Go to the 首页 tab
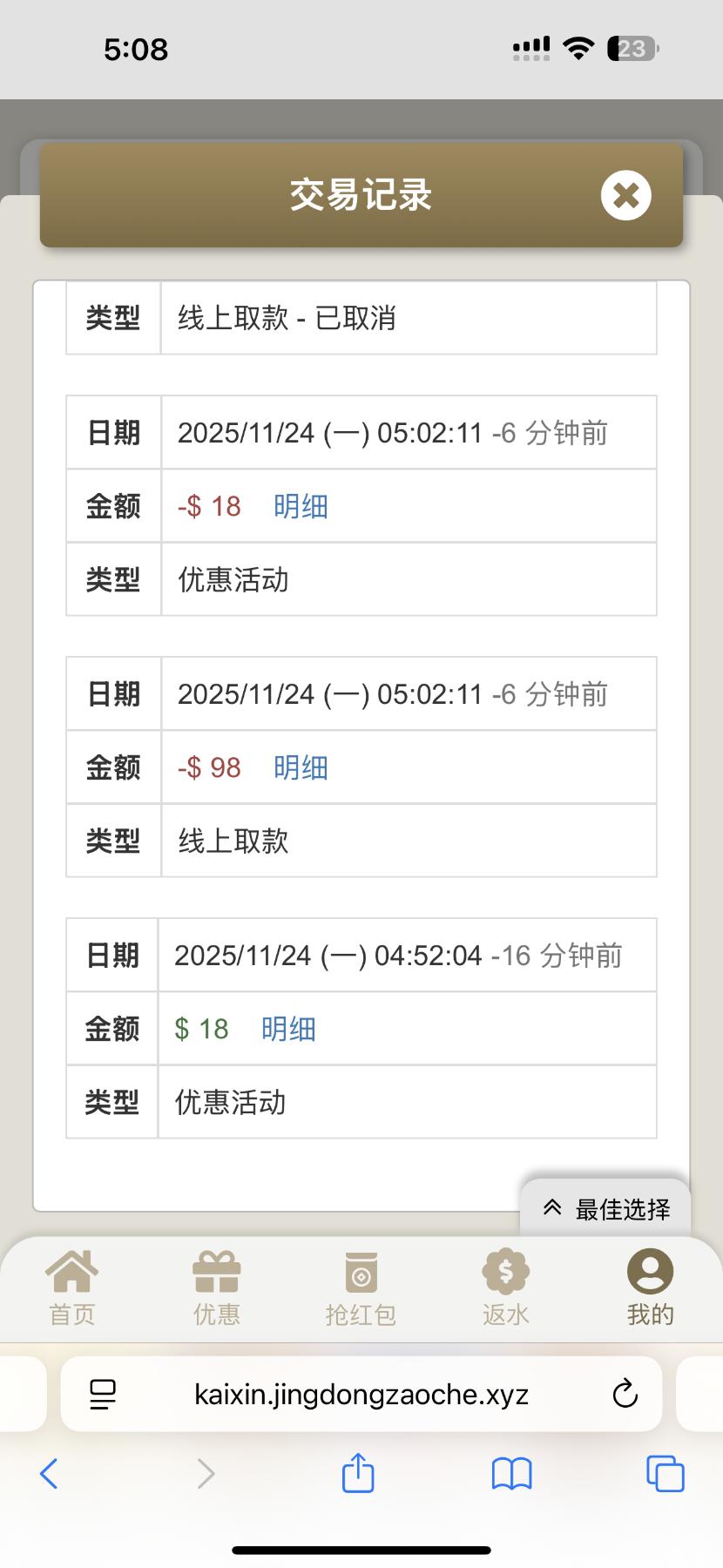The width and height of the screenshot is (723, 1568). tap(71, 1288)
